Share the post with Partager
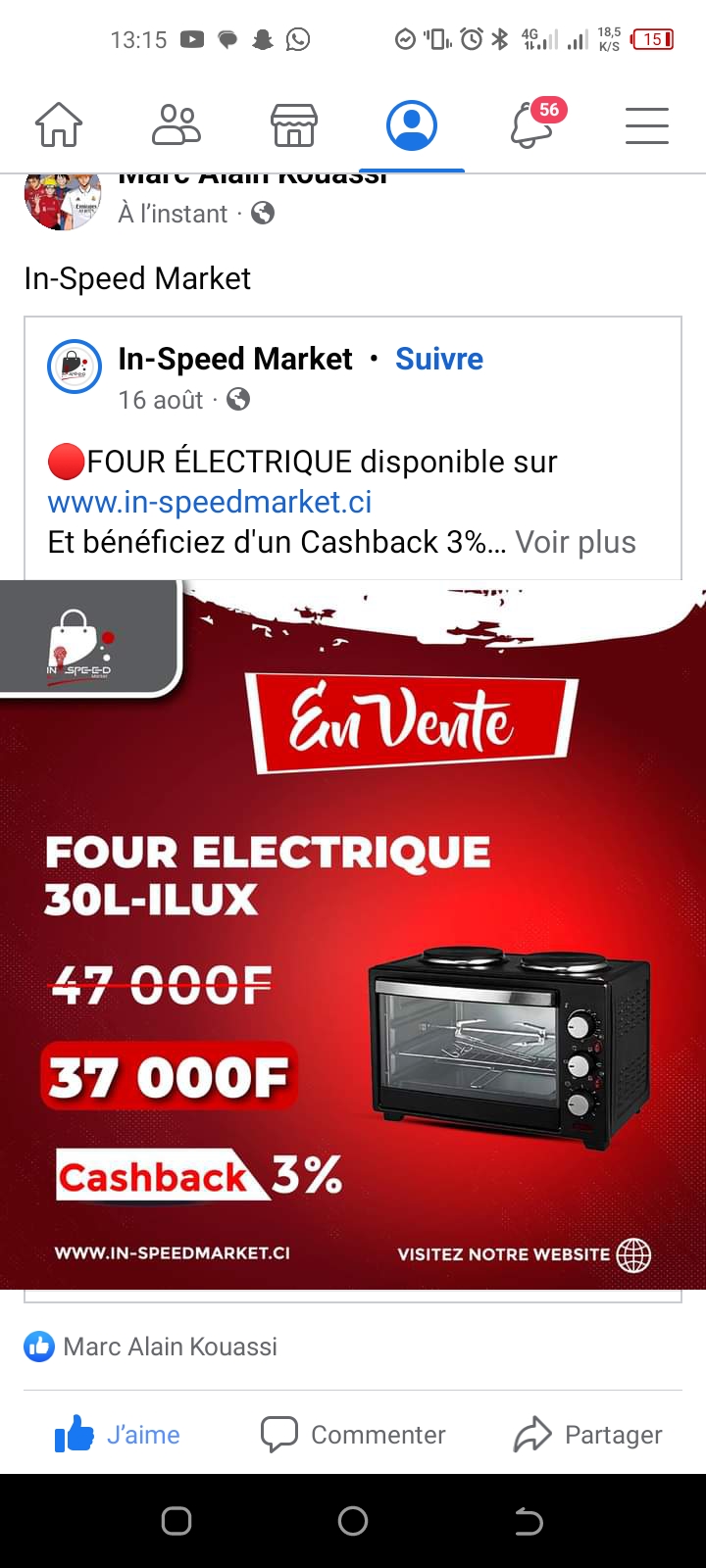Viewport: 706px width, 1568px height. (588, 1435)
